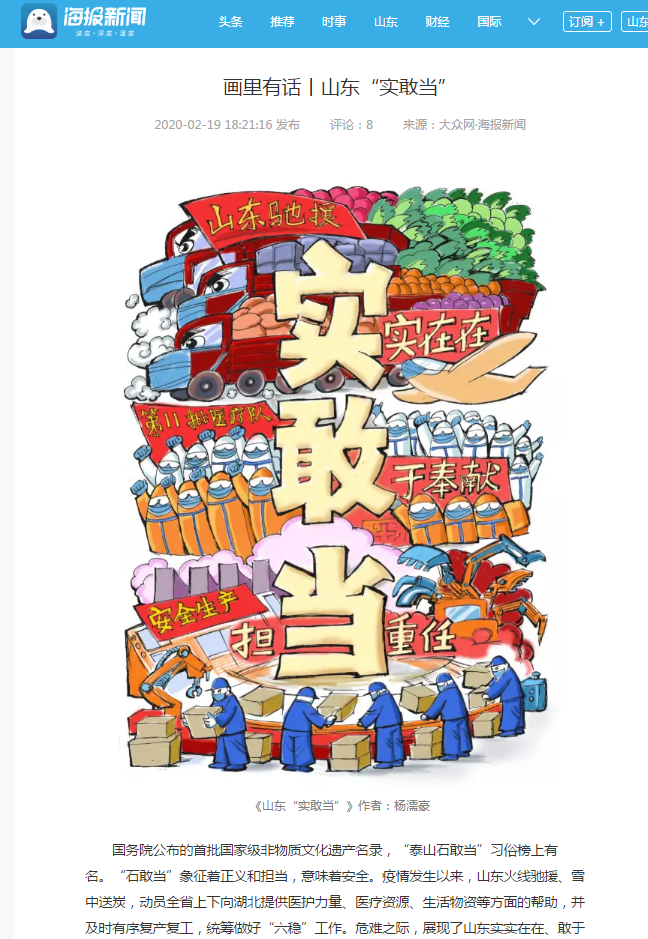Expand more categories with the chevron
648x939 pixels.
pos(534,22)
